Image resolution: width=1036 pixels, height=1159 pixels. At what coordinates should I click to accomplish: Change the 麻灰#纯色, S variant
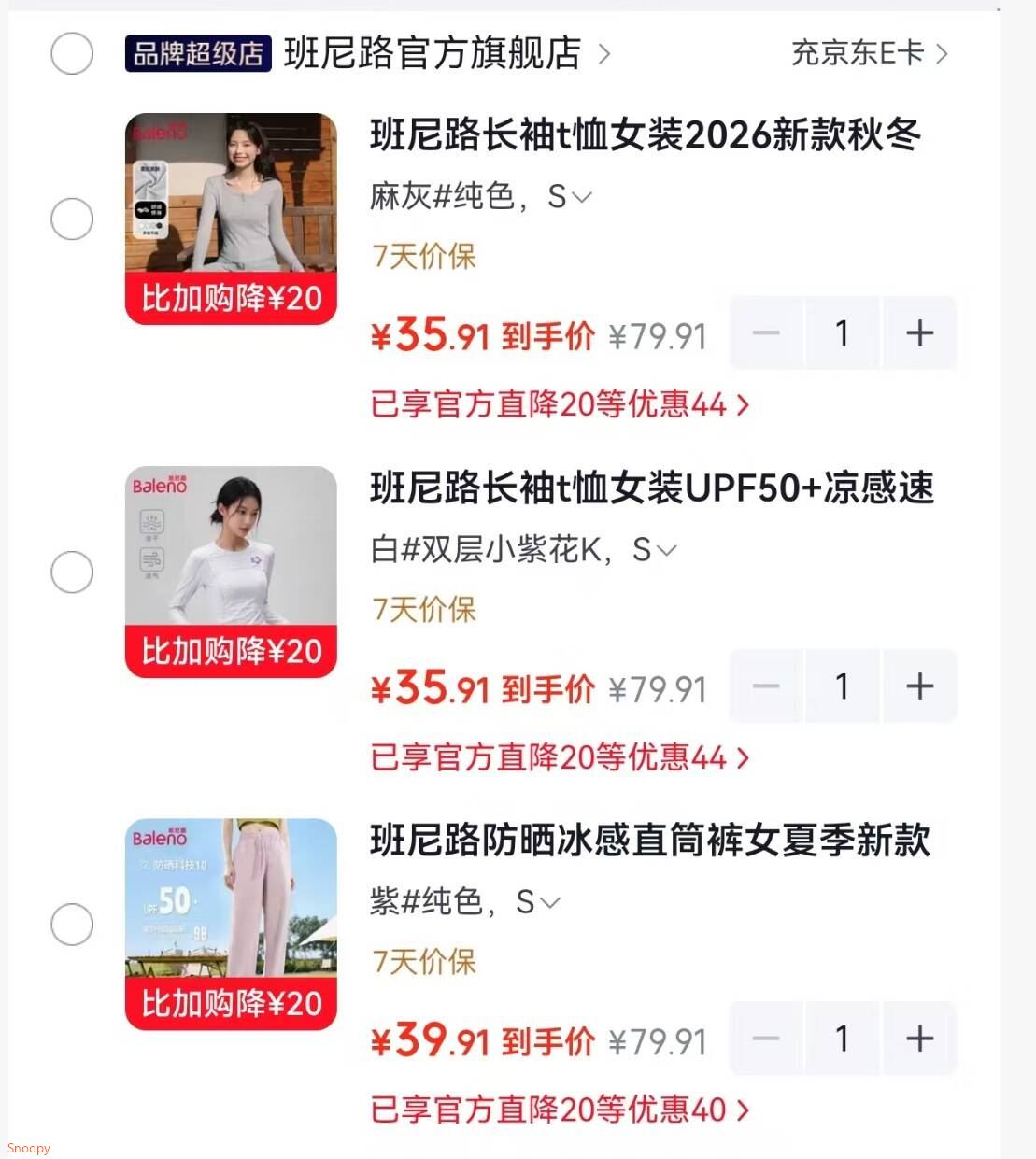pos(481,196)
